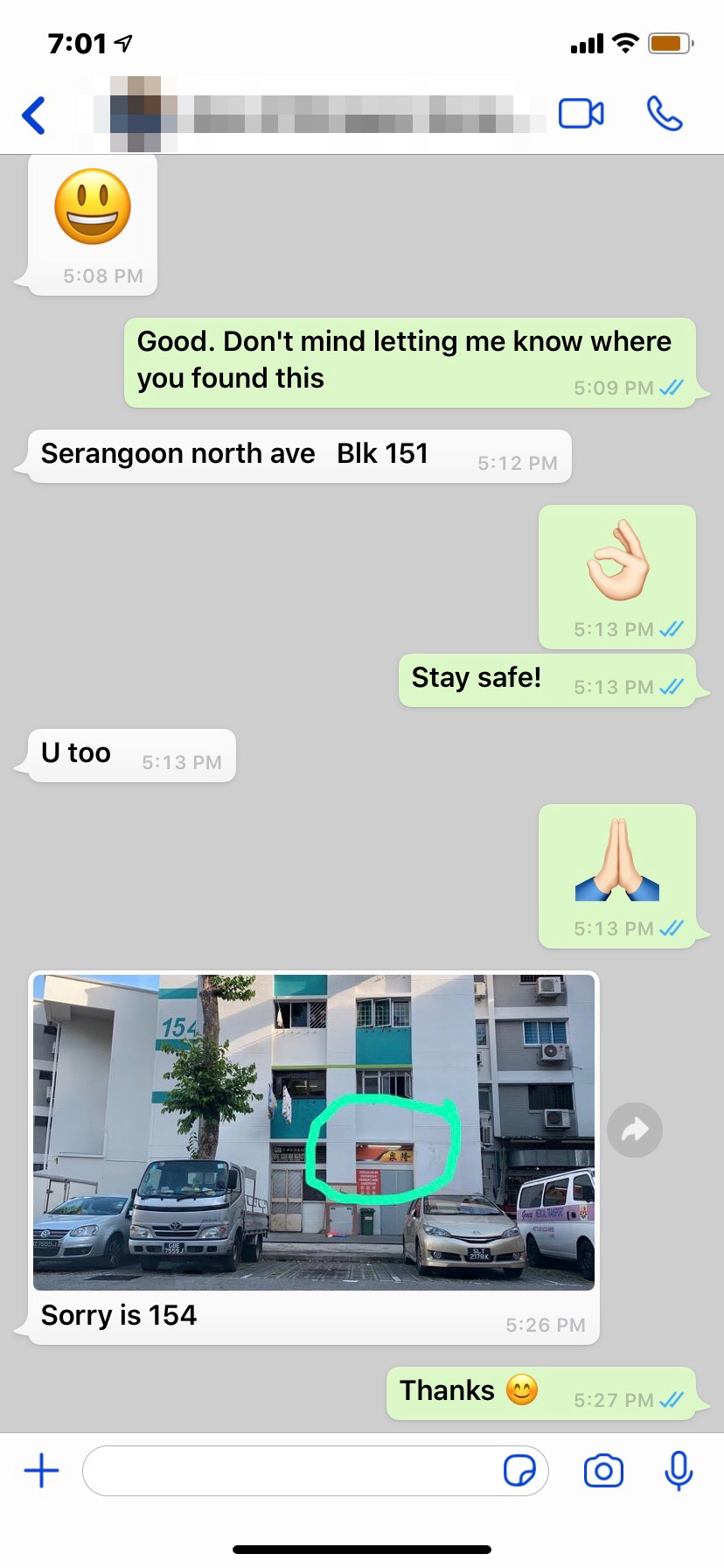Forward the shared photo
Viewport: 724px width, 1568px height.
tap(634, 1130)
